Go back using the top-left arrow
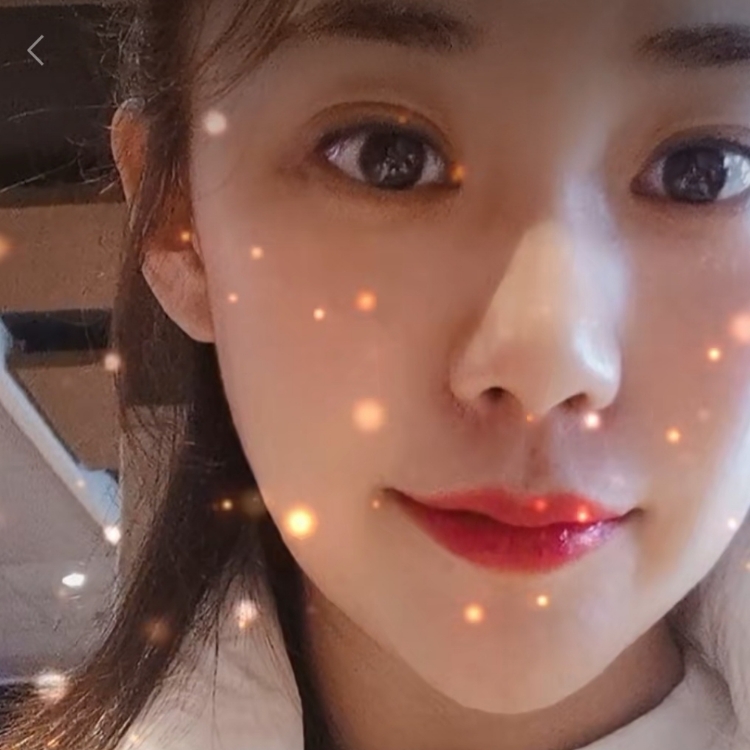This screenshot has width=750, height=750. [x=36, y=50]
